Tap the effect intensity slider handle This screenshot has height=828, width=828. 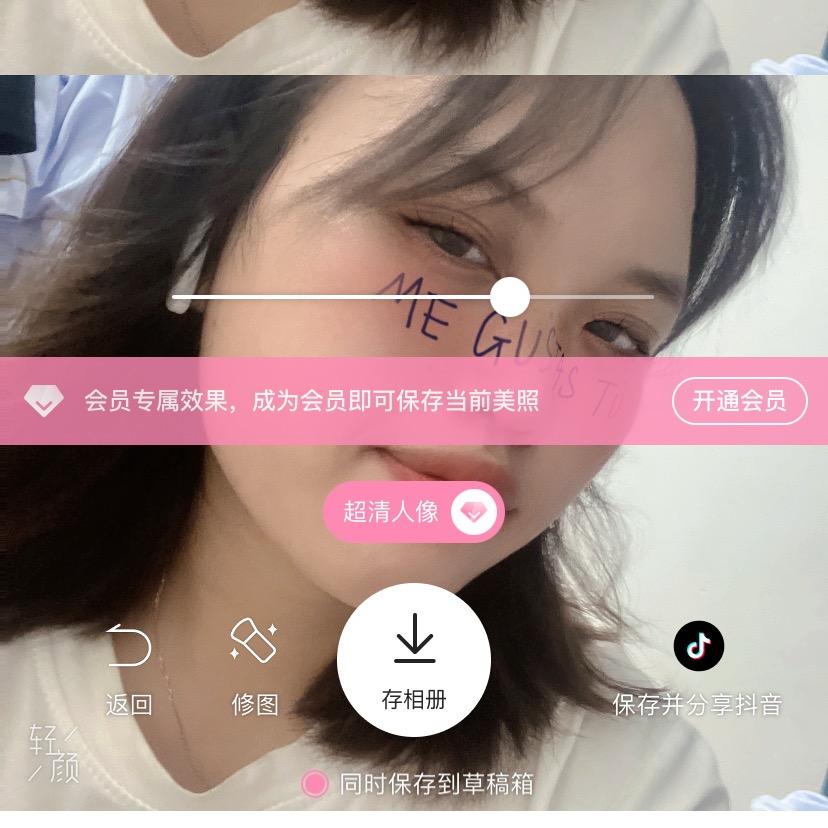[510, 297]
